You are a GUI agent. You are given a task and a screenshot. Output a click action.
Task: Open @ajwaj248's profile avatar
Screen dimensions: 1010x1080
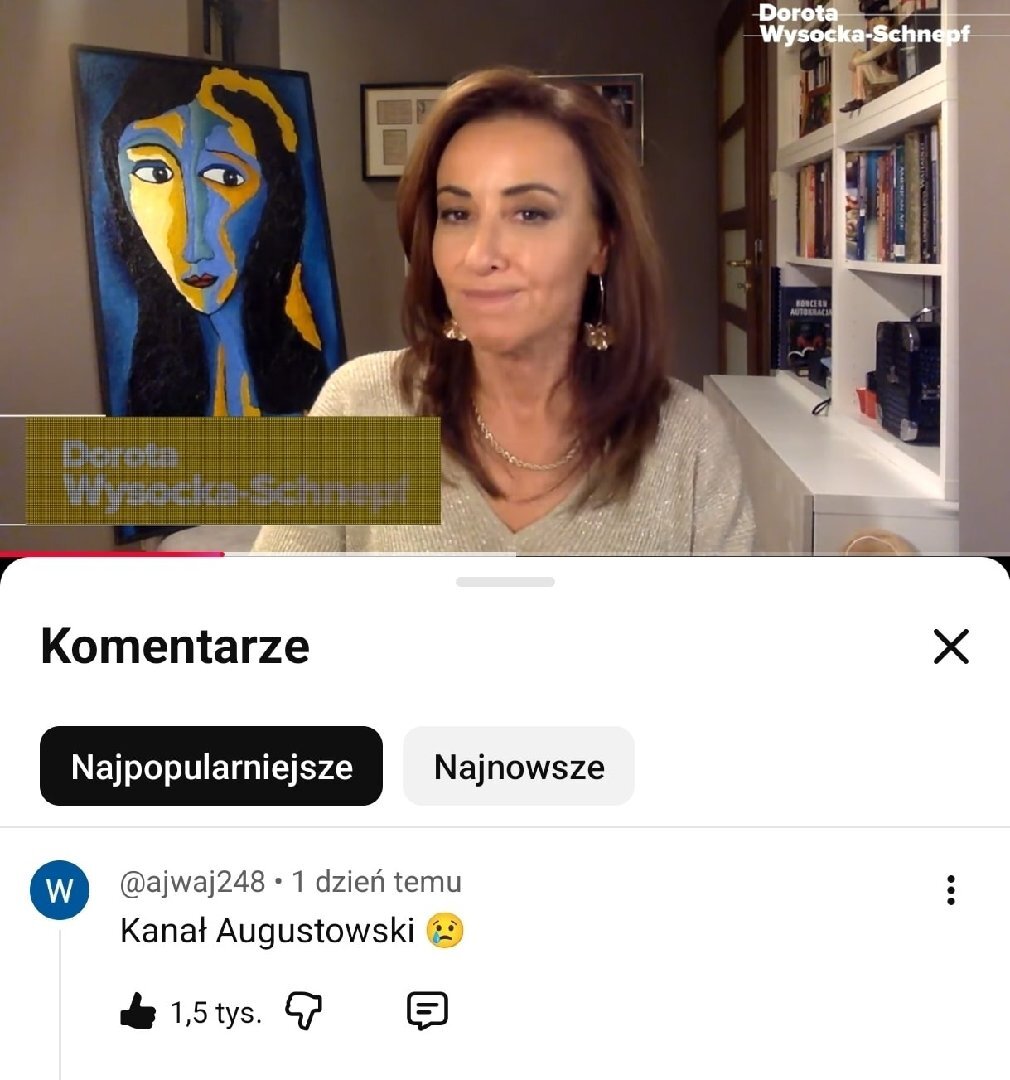click(x=60, y=890)
